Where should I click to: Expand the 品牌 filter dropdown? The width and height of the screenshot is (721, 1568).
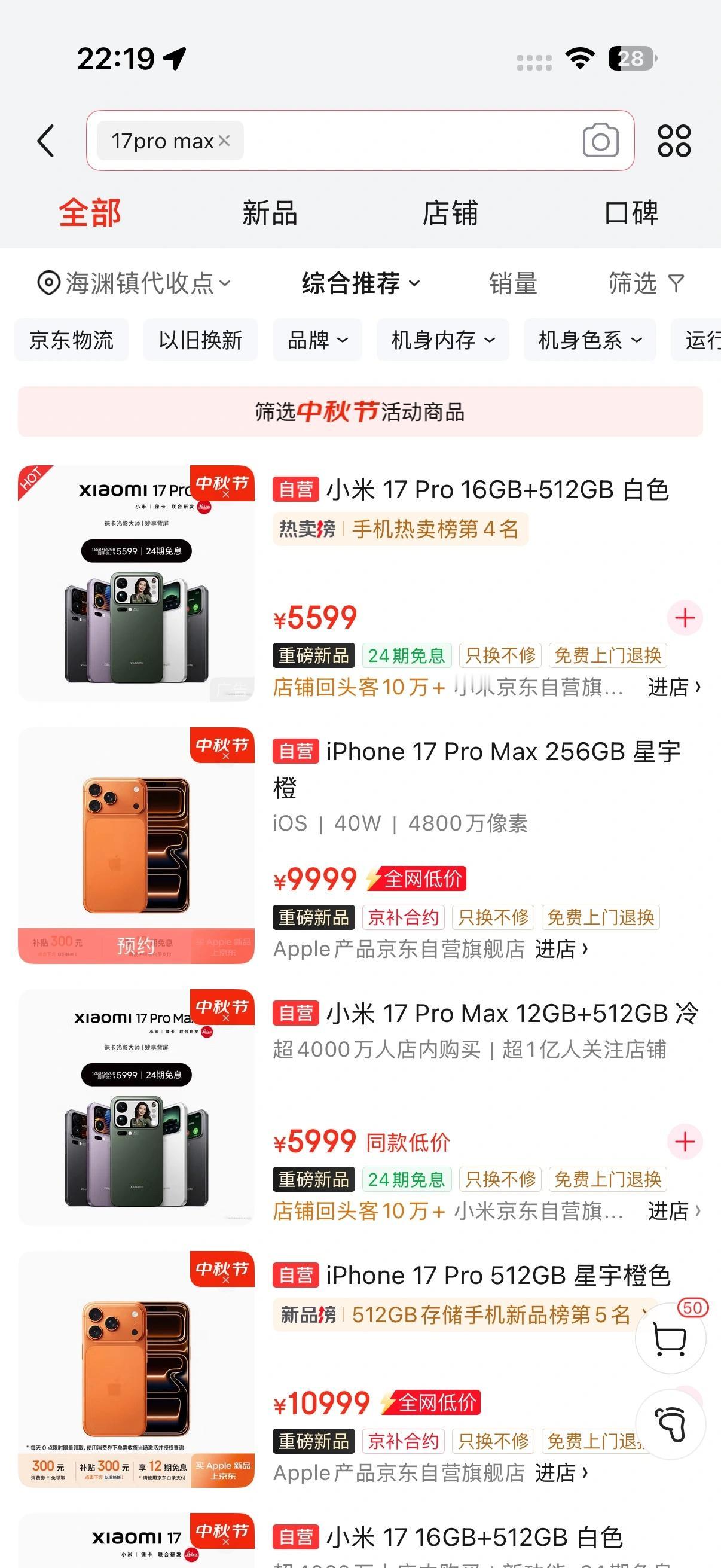[x=317, y=340]
